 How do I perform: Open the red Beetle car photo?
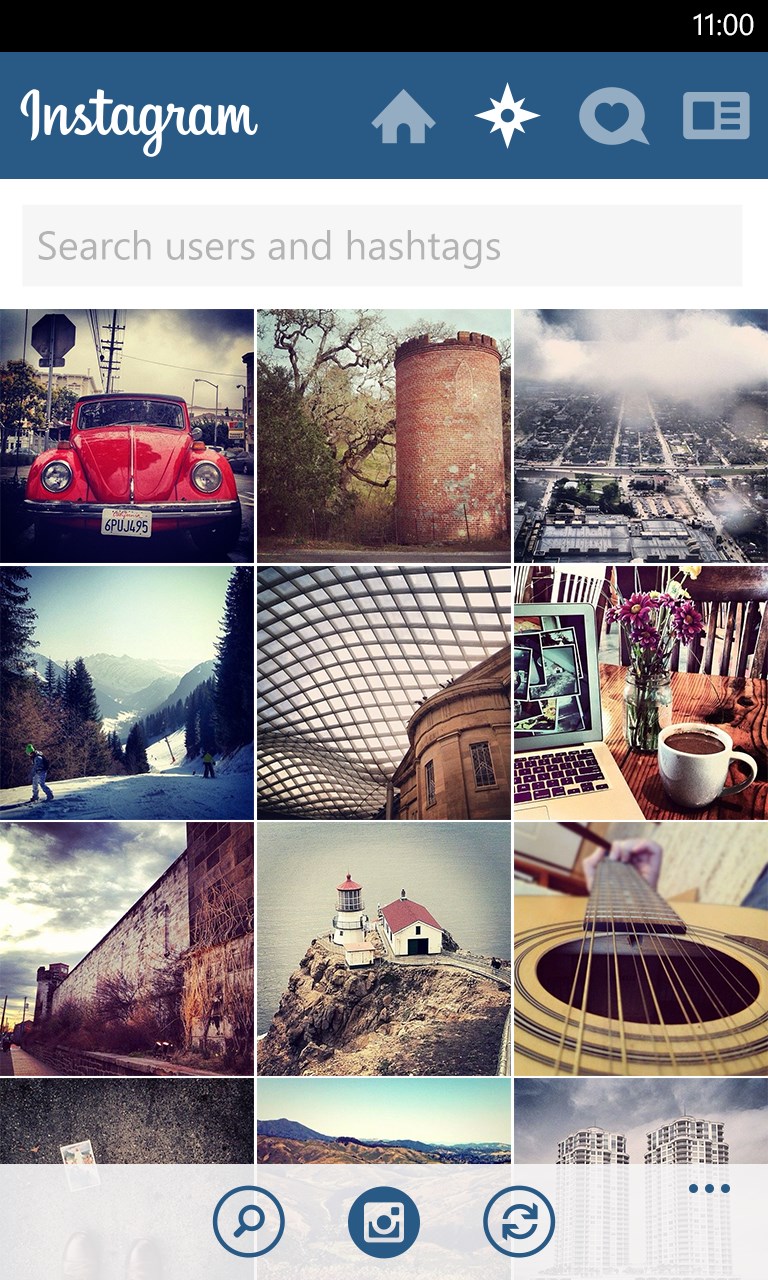click(128, 434)
